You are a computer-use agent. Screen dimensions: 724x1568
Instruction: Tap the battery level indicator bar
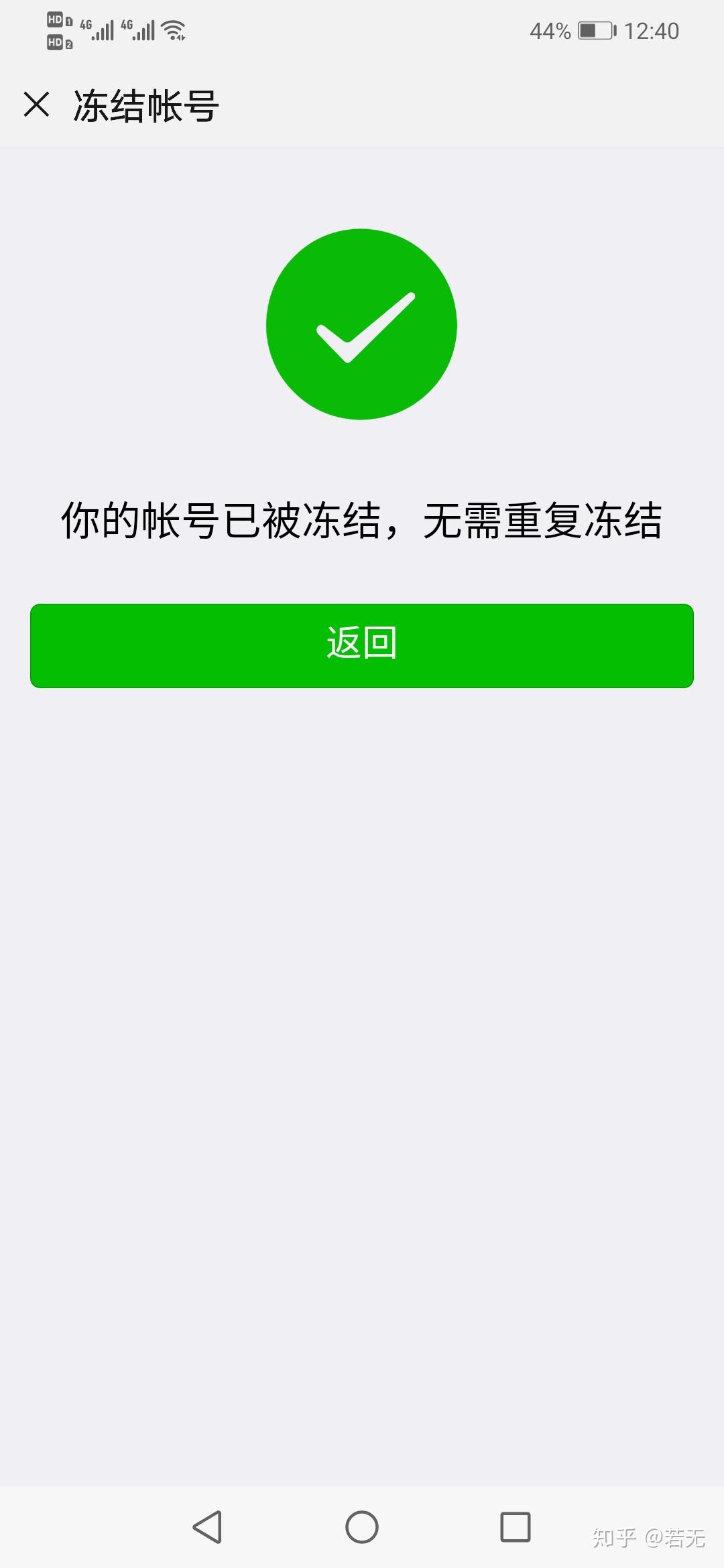point(589,29)
